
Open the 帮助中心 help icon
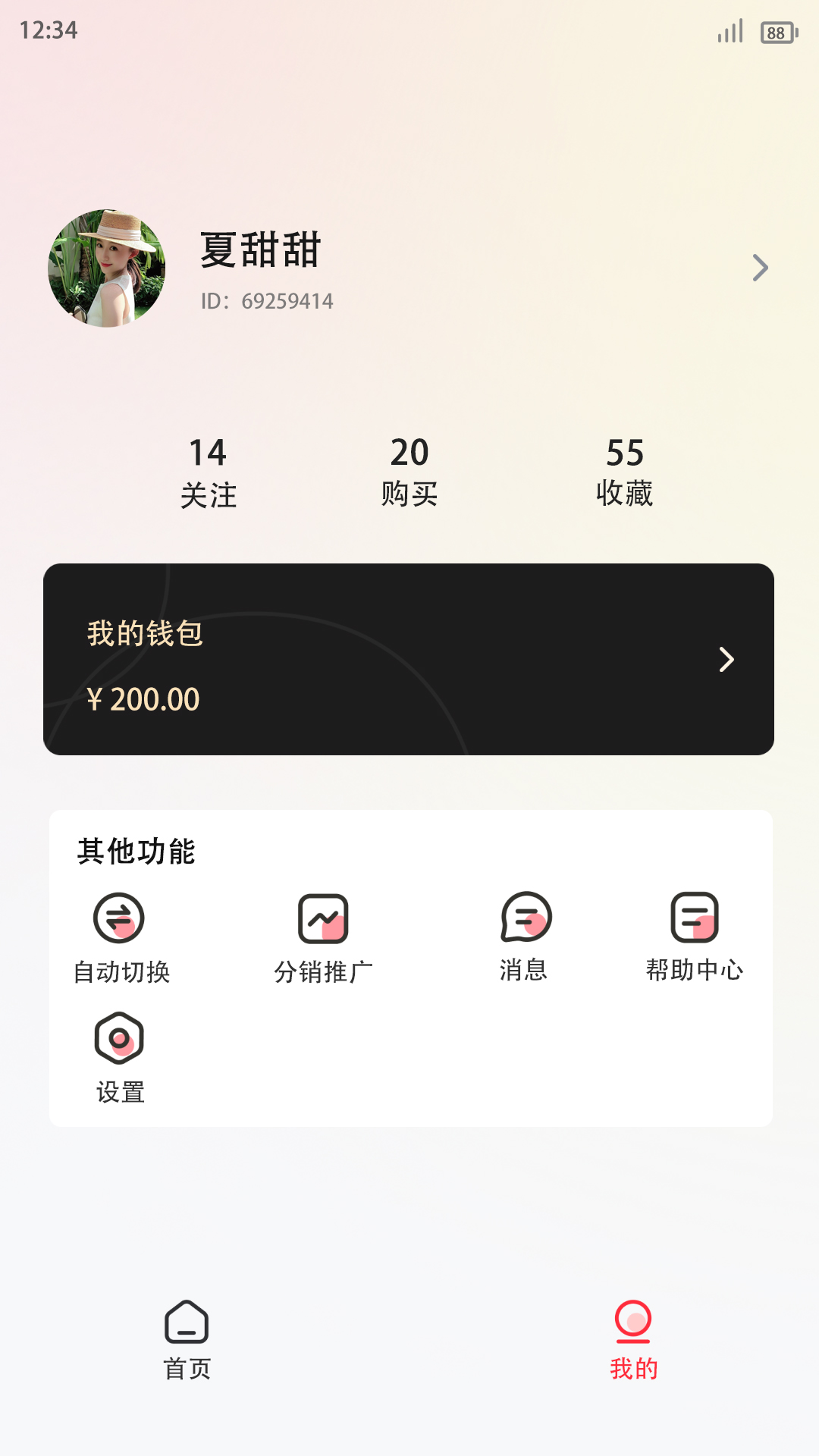[694, 919]
